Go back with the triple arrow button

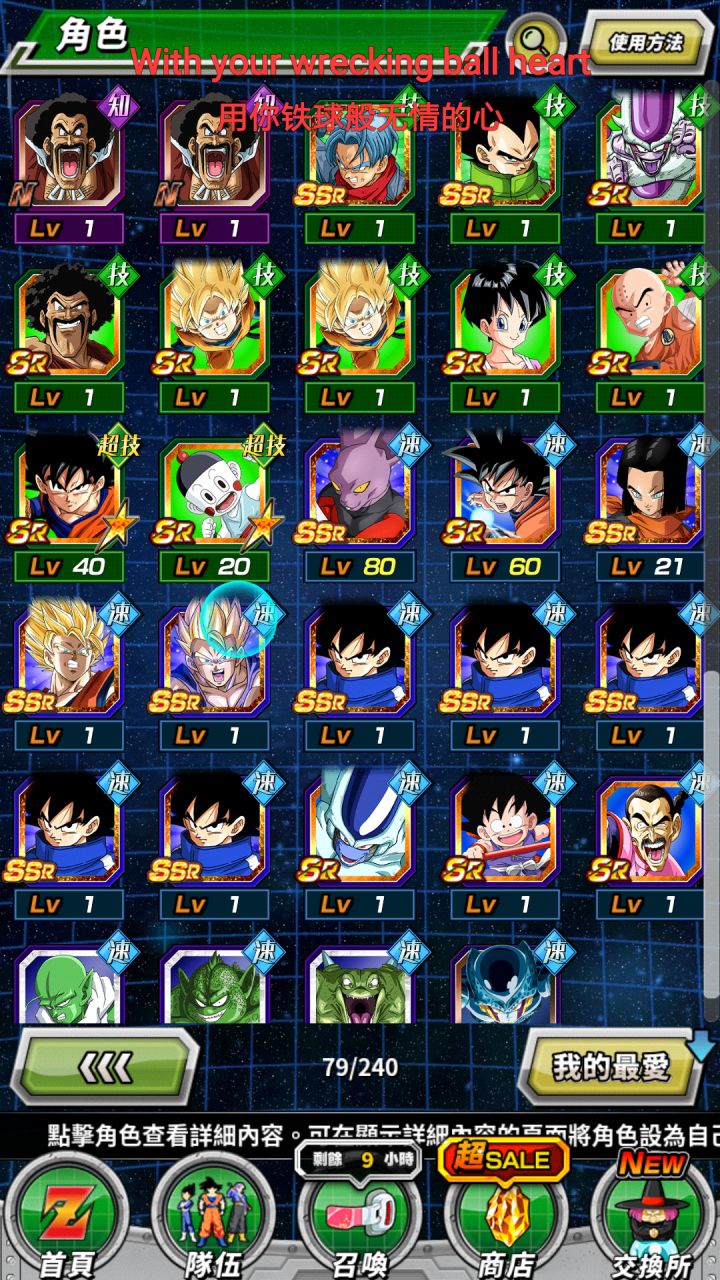pos(105,1067)
